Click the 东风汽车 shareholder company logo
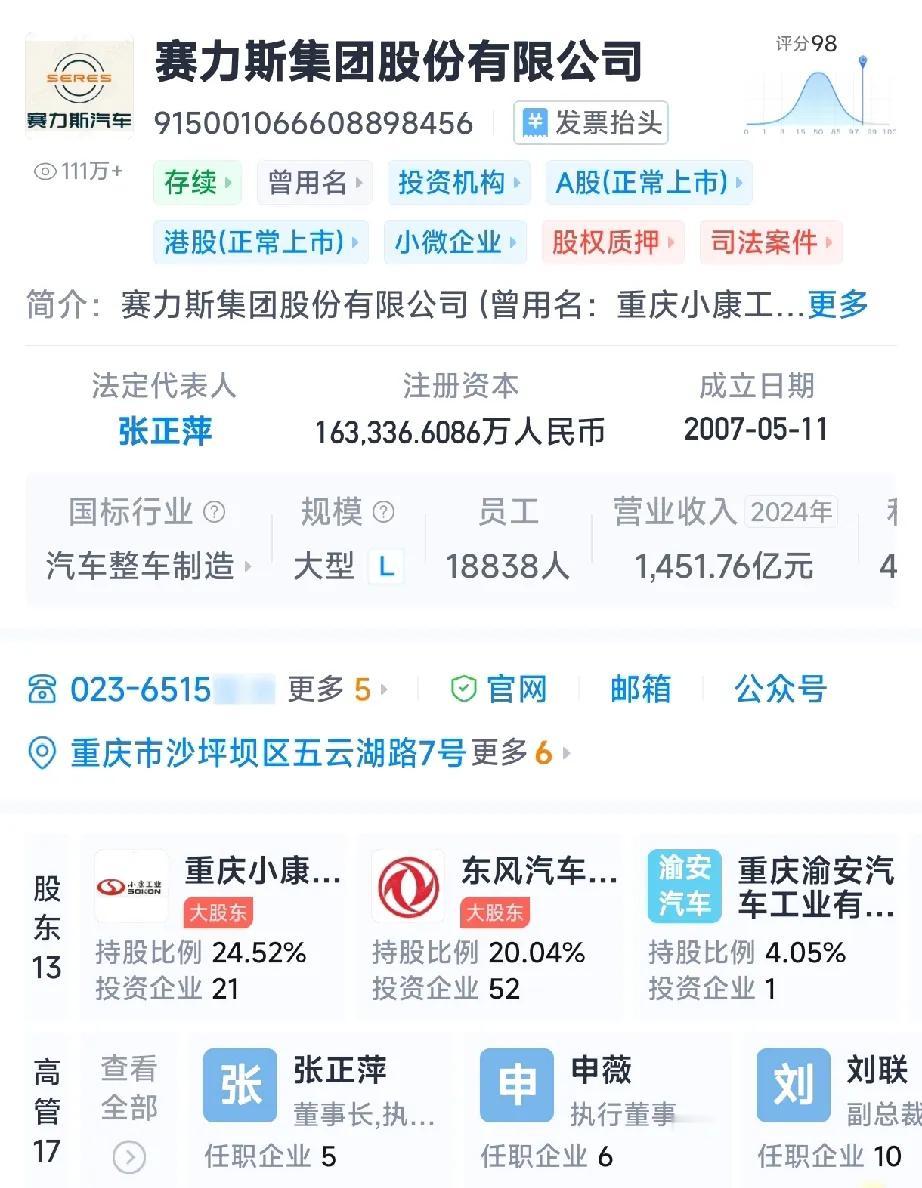922x1188 pixels. (x=407, y=885)
